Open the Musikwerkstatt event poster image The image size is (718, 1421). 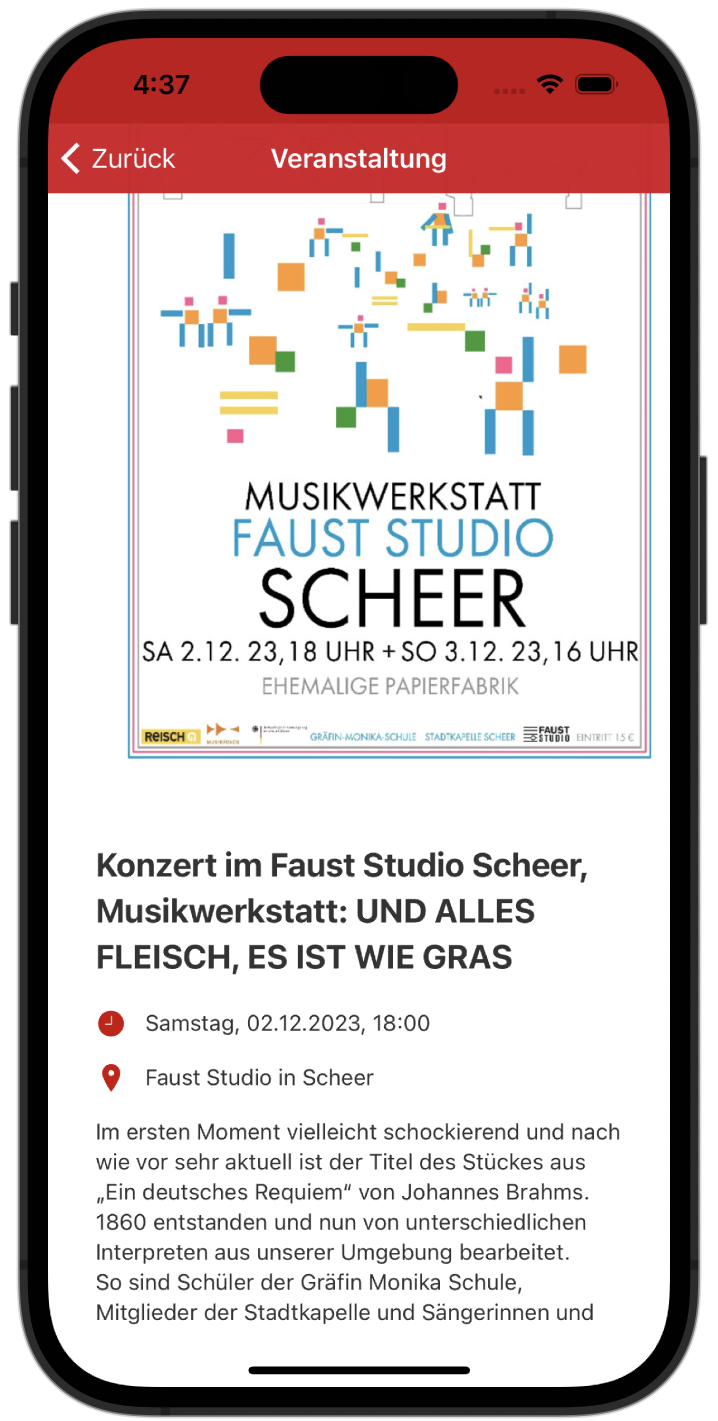coord(389,475)
